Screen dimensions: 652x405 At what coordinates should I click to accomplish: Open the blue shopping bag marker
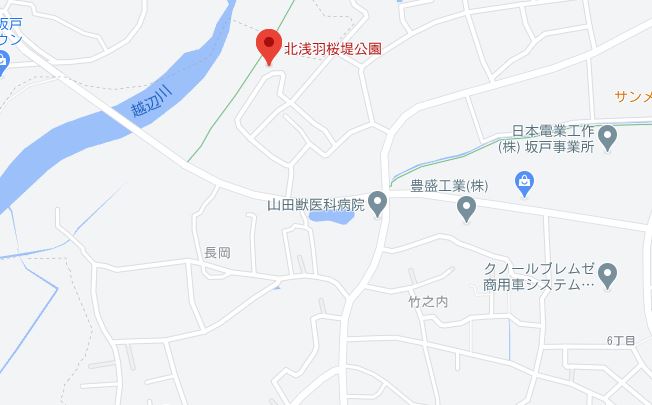coord(523,181)
